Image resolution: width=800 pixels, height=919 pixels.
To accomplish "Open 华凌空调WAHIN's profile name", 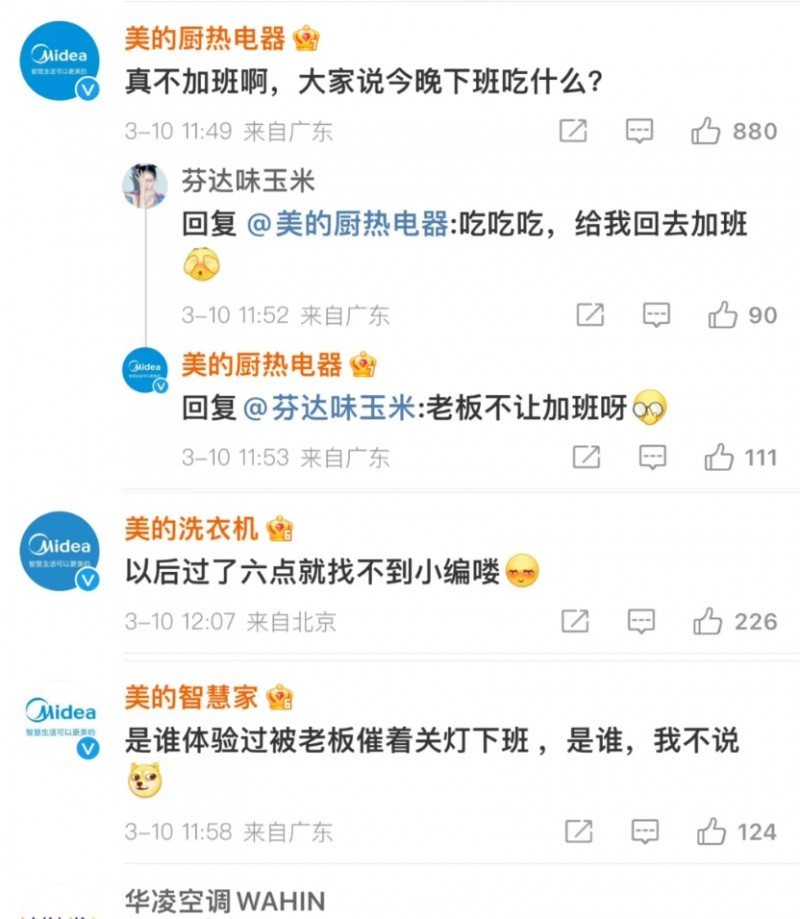I will pos(224,900).
